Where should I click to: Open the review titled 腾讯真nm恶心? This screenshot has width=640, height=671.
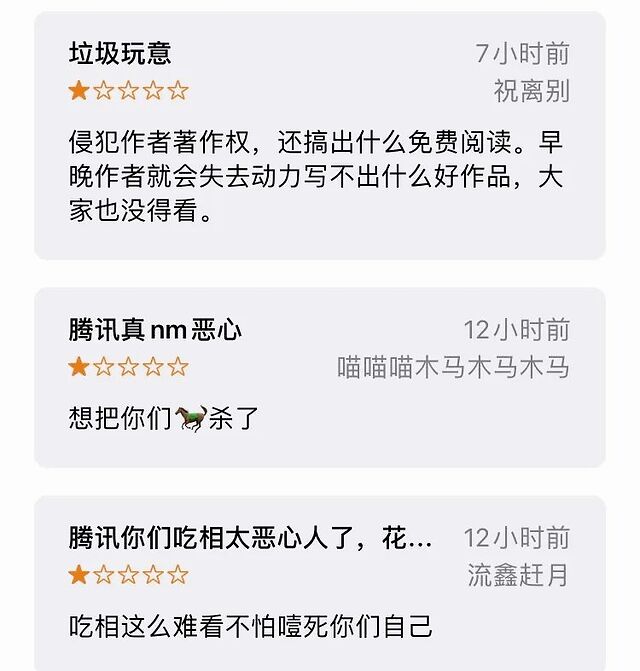155,330
